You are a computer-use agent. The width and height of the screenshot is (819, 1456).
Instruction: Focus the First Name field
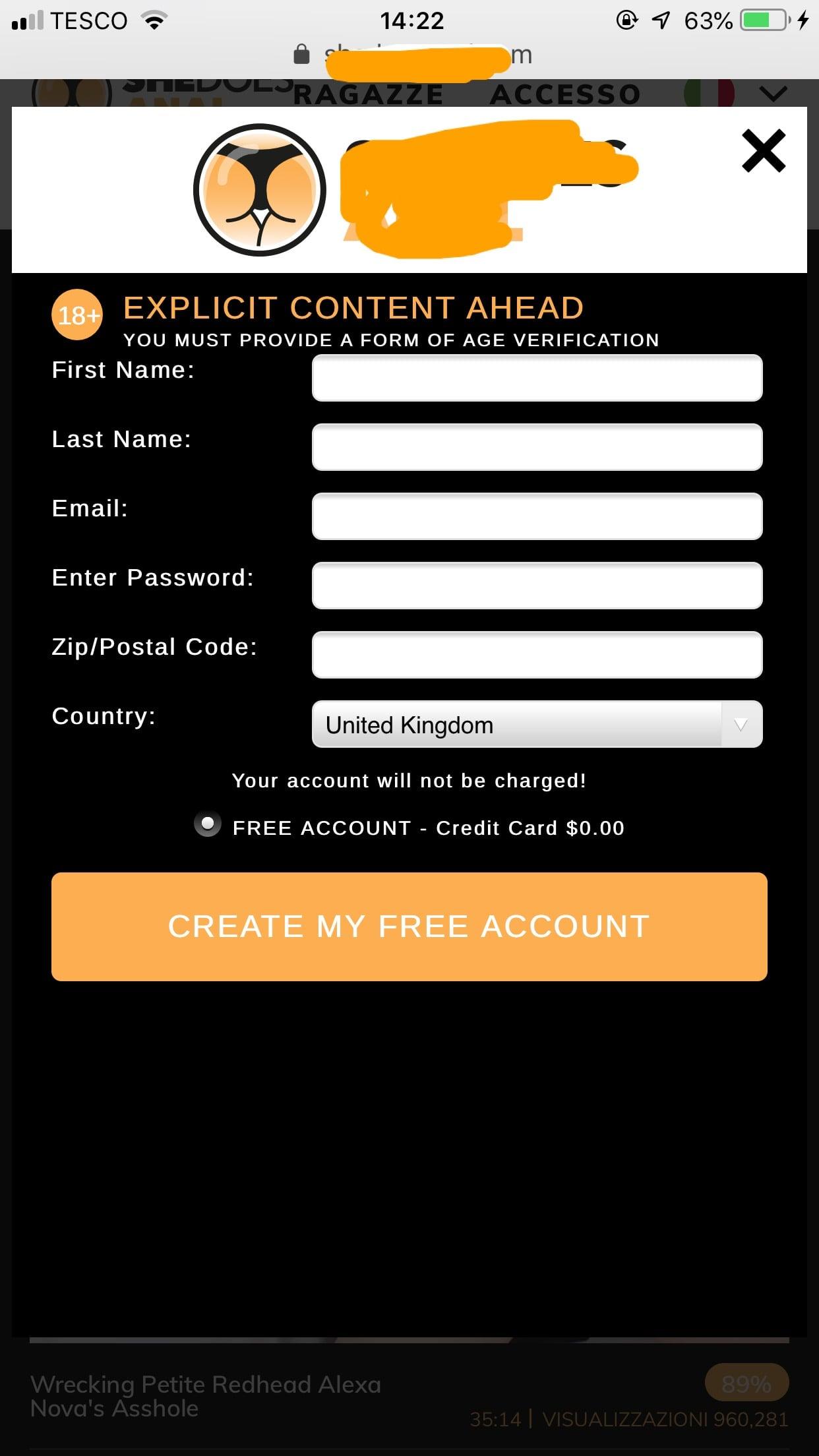[537, 378]
